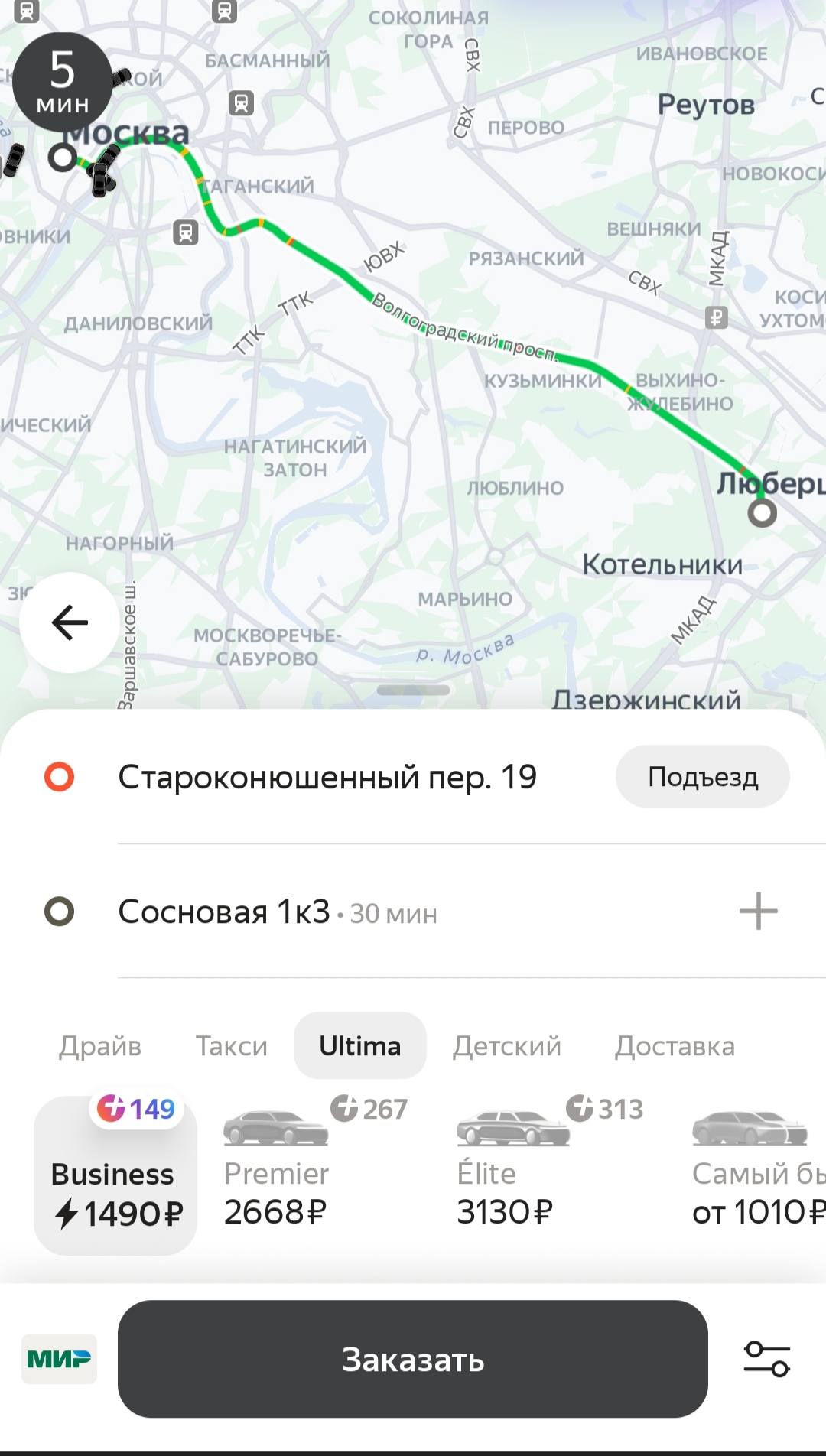The height and width of the screenshot is (1456, 826).
Task: Add another stop with the plus icon
Action: click(x=758, y=912)
